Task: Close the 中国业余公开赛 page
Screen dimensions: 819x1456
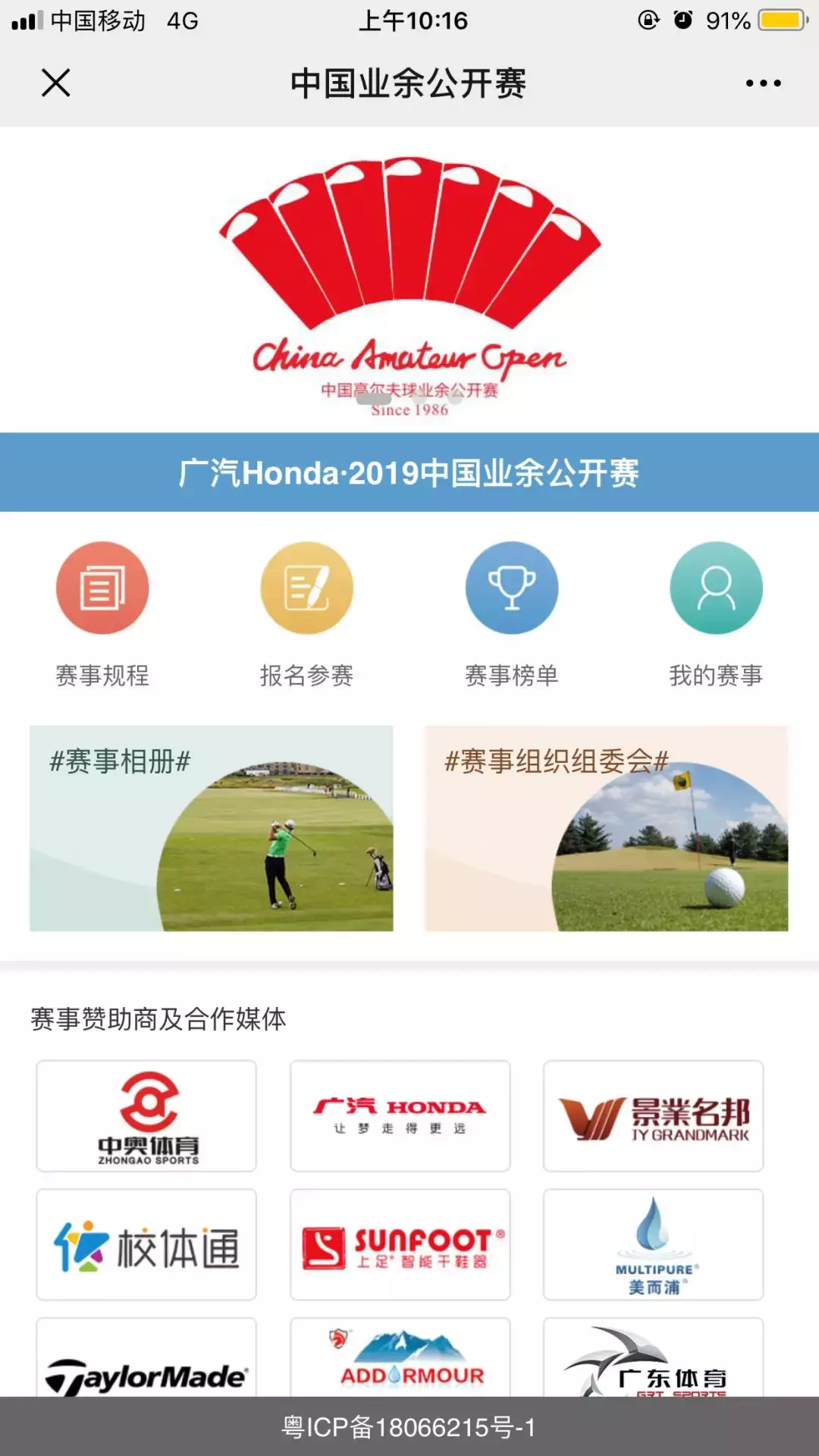Action: point(55,83)
